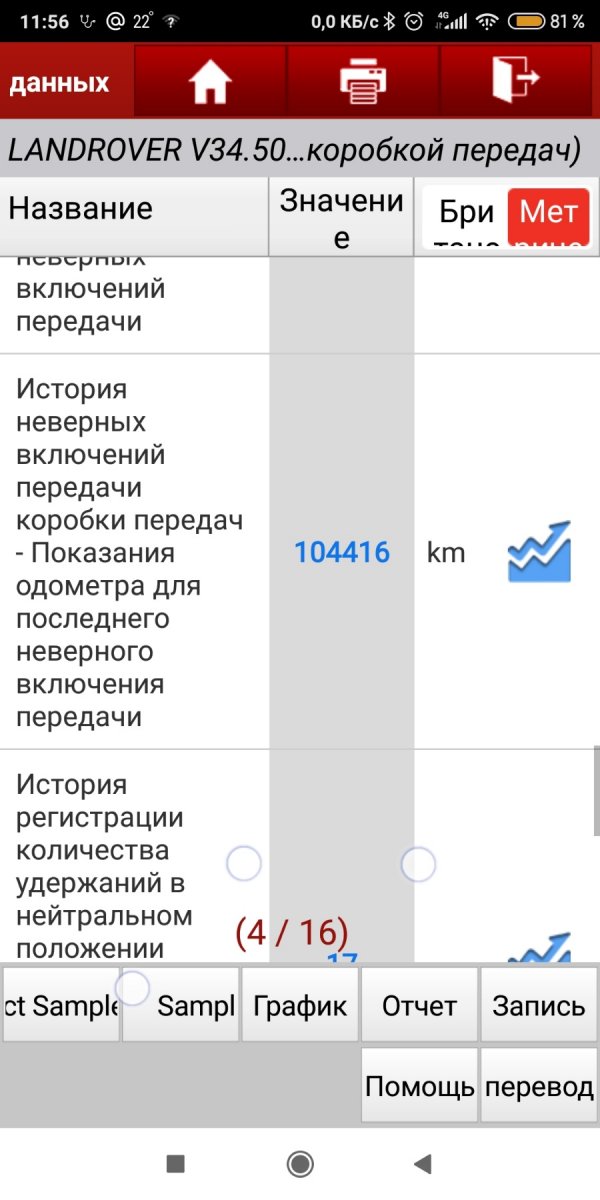Tap the График button
The height and width of the screenshot is (1200, 600).
pyautogui.click(x=300, y=1005)
